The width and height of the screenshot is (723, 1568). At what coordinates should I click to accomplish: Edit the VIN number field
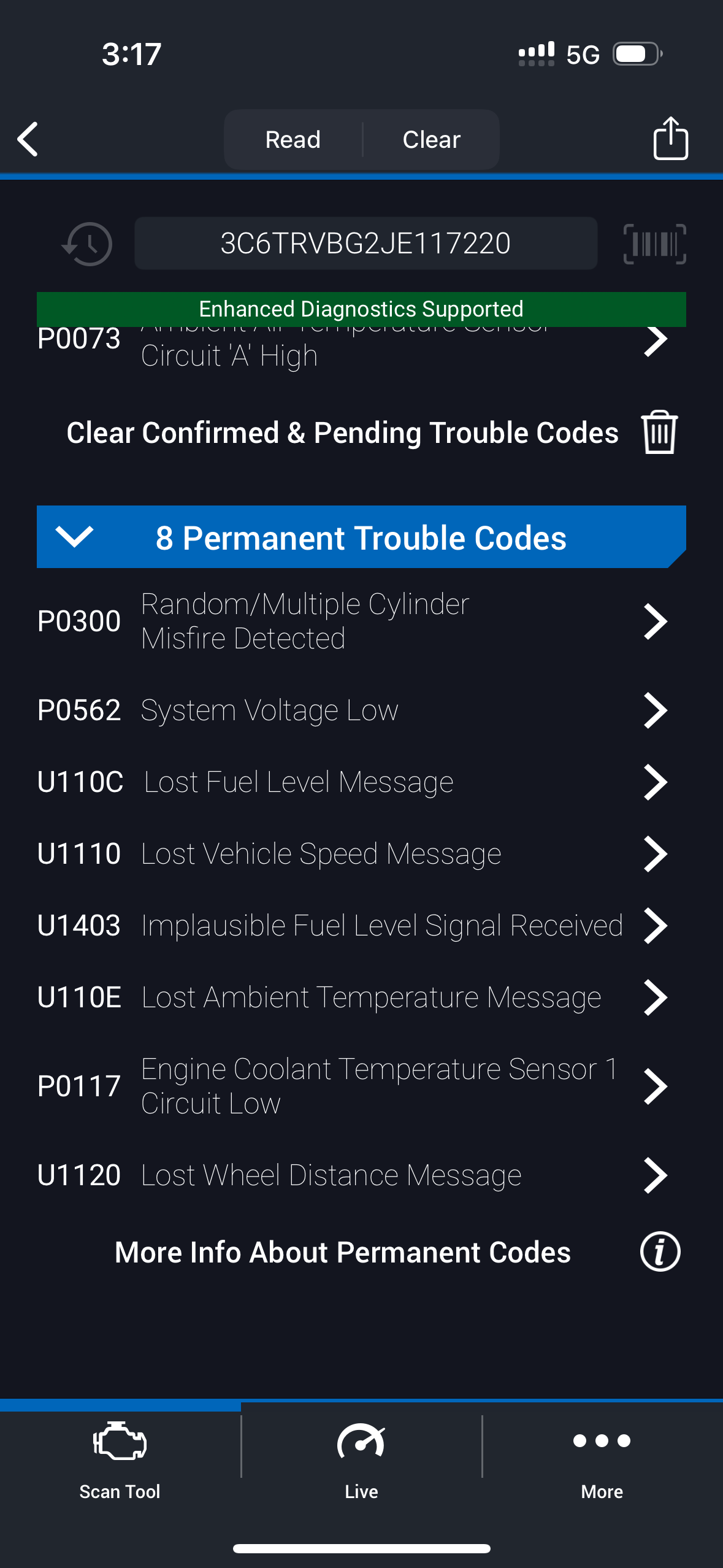(x=365, y=244)
